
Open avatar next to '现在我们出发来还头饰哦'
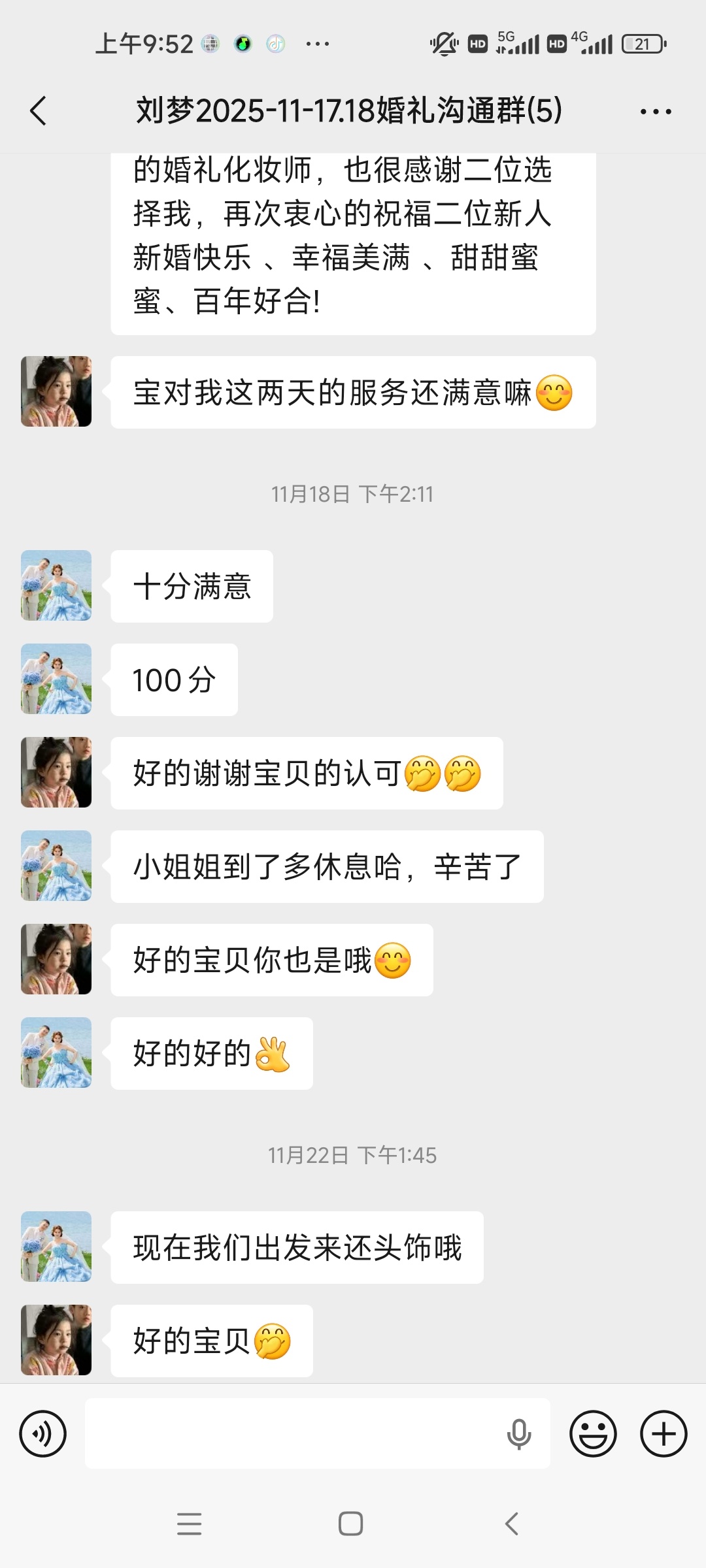click(x=56, y=1247)
